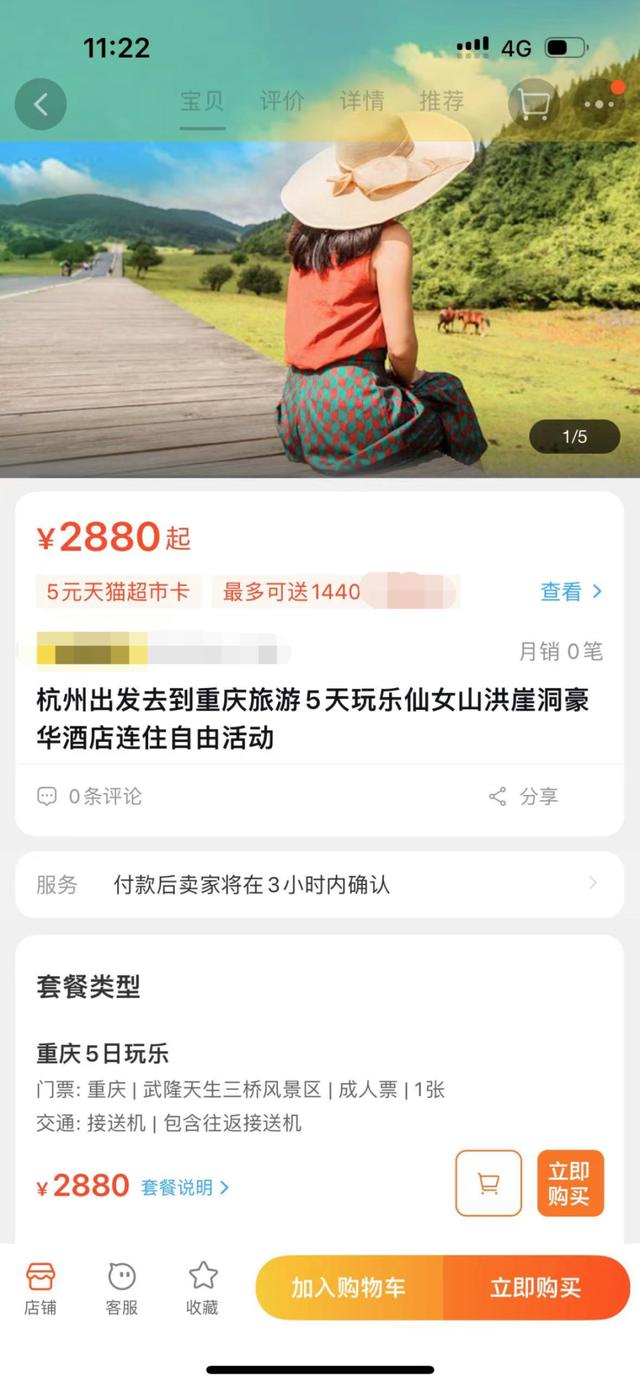Switch to the 评价 tab
Screen dimensions: 640x1387
pos(282,101)
